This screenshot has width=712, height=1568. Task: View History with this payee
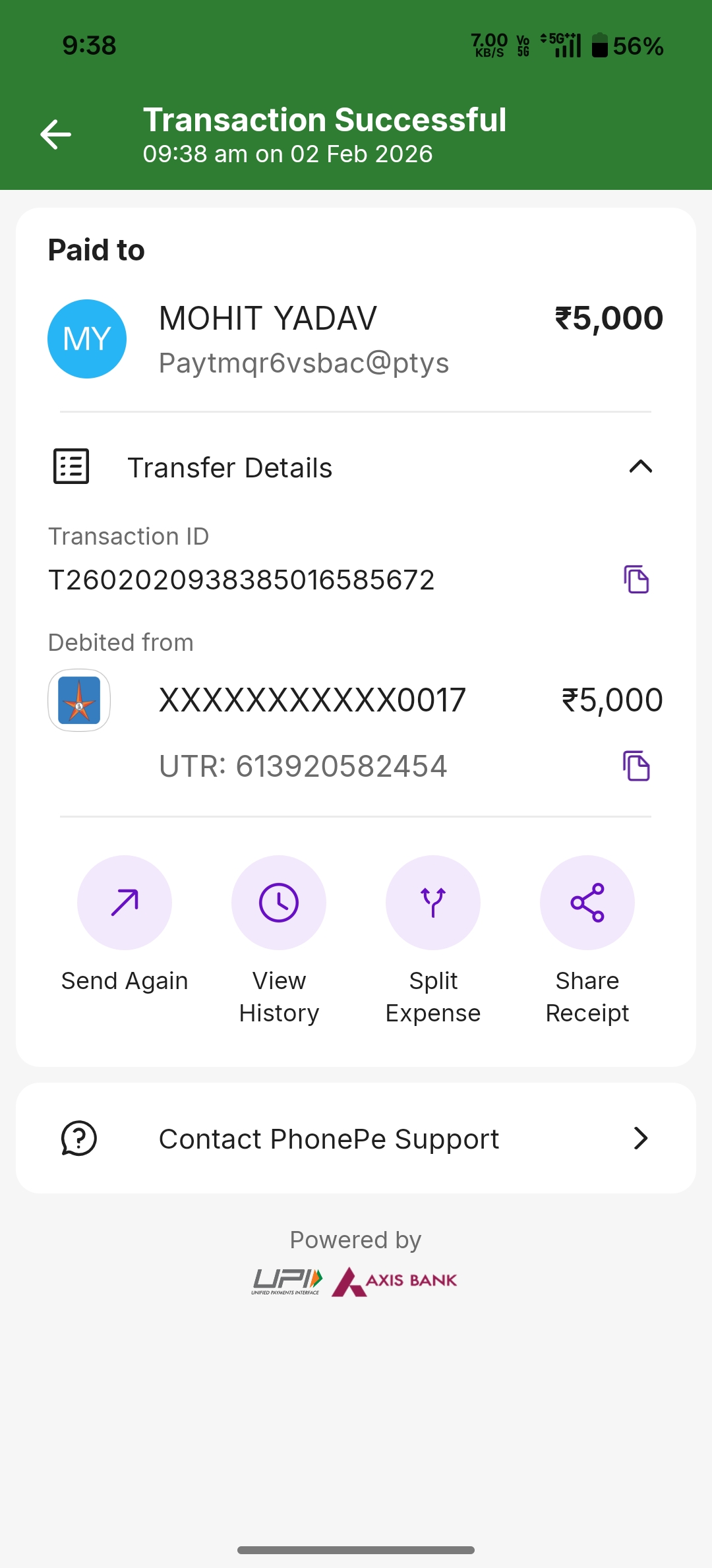point(279,903)
